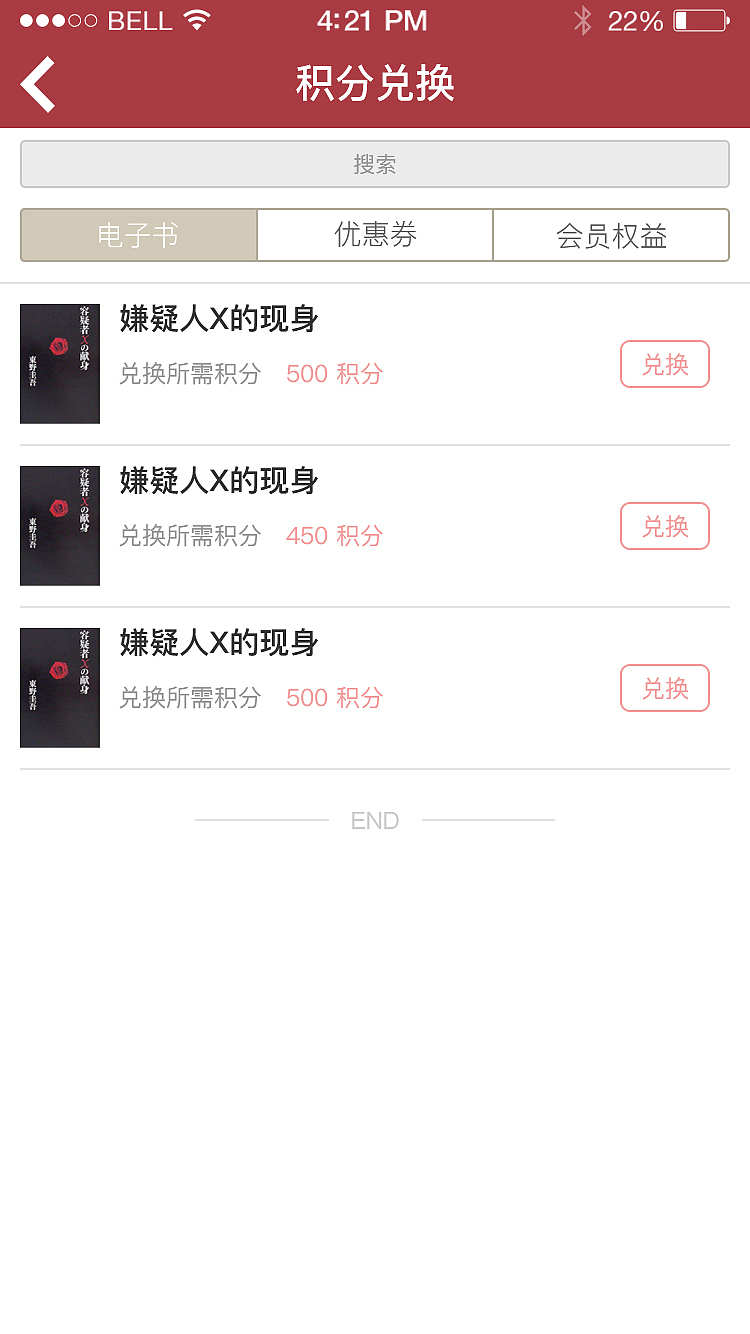750x1334 pixels.
Task: Tap the second book cover image
Action: [x=60, y=526]
